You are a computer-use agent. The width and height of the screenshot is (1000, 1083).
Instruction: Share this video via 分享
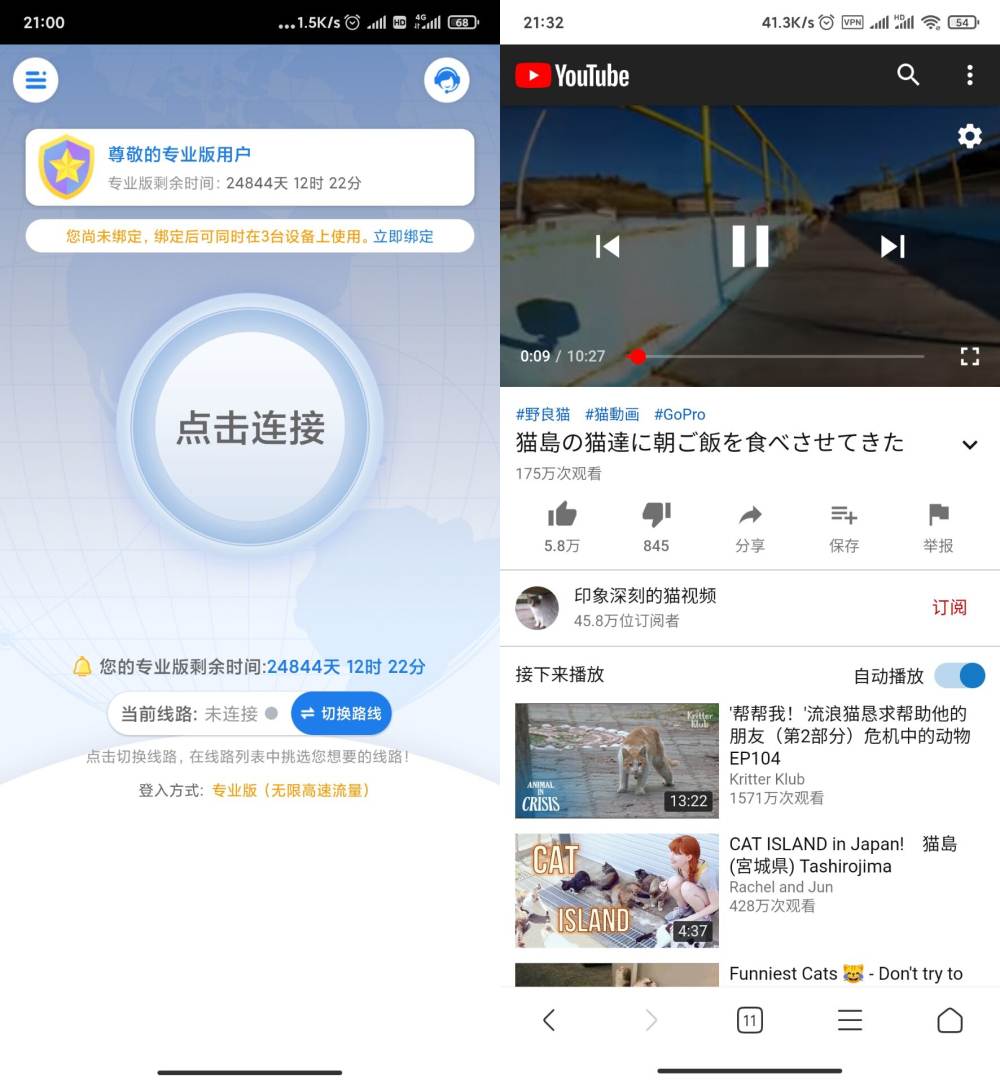point(750,527)
